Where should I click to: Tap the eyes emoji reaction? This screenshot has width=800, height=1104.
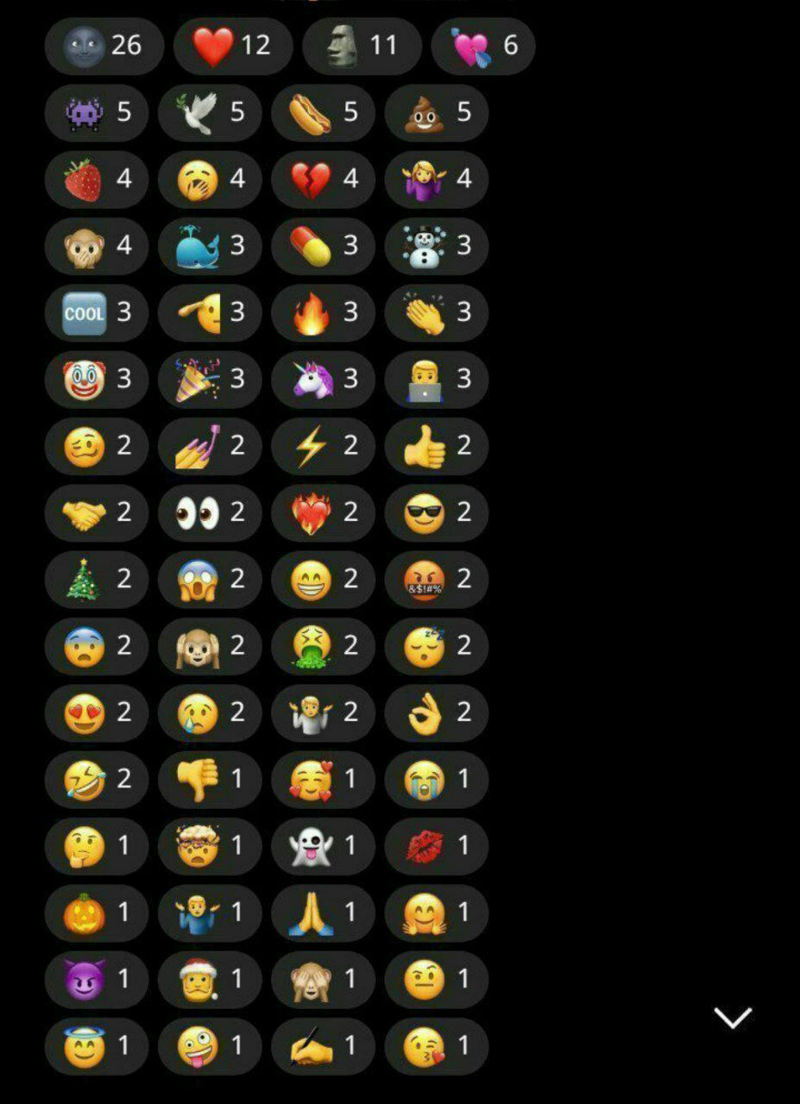[x=210, y=513]
